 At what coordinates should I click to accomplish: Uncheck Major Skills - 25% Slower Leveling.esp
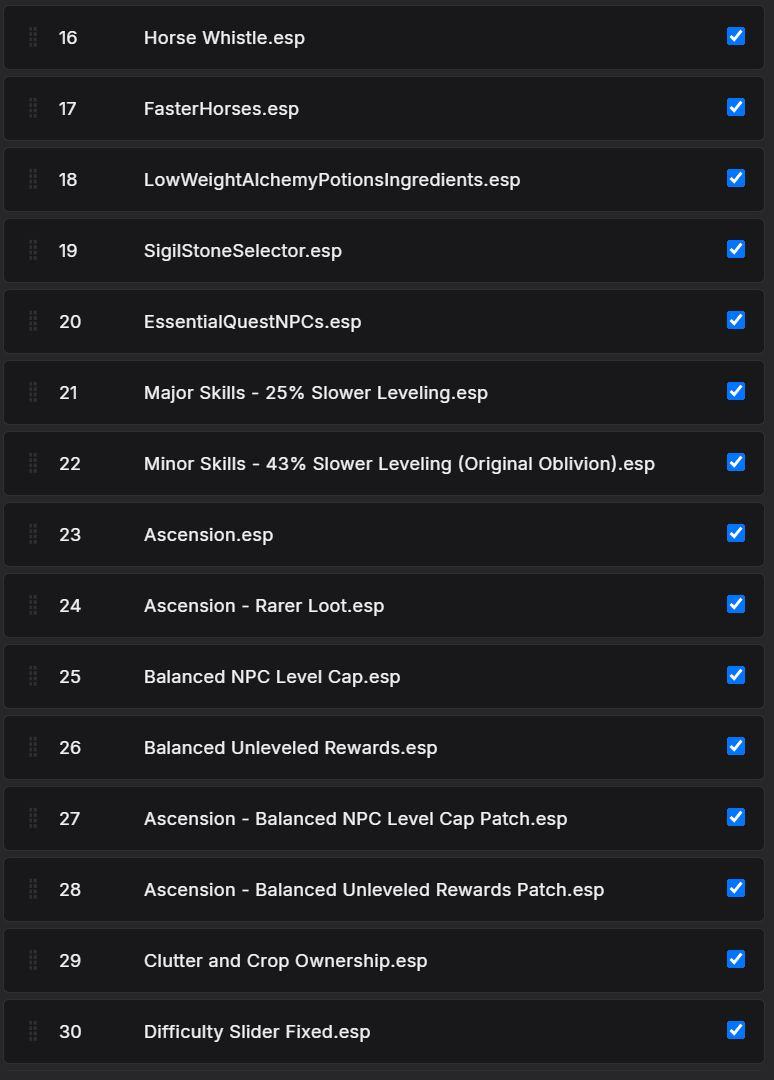[736, 391]
